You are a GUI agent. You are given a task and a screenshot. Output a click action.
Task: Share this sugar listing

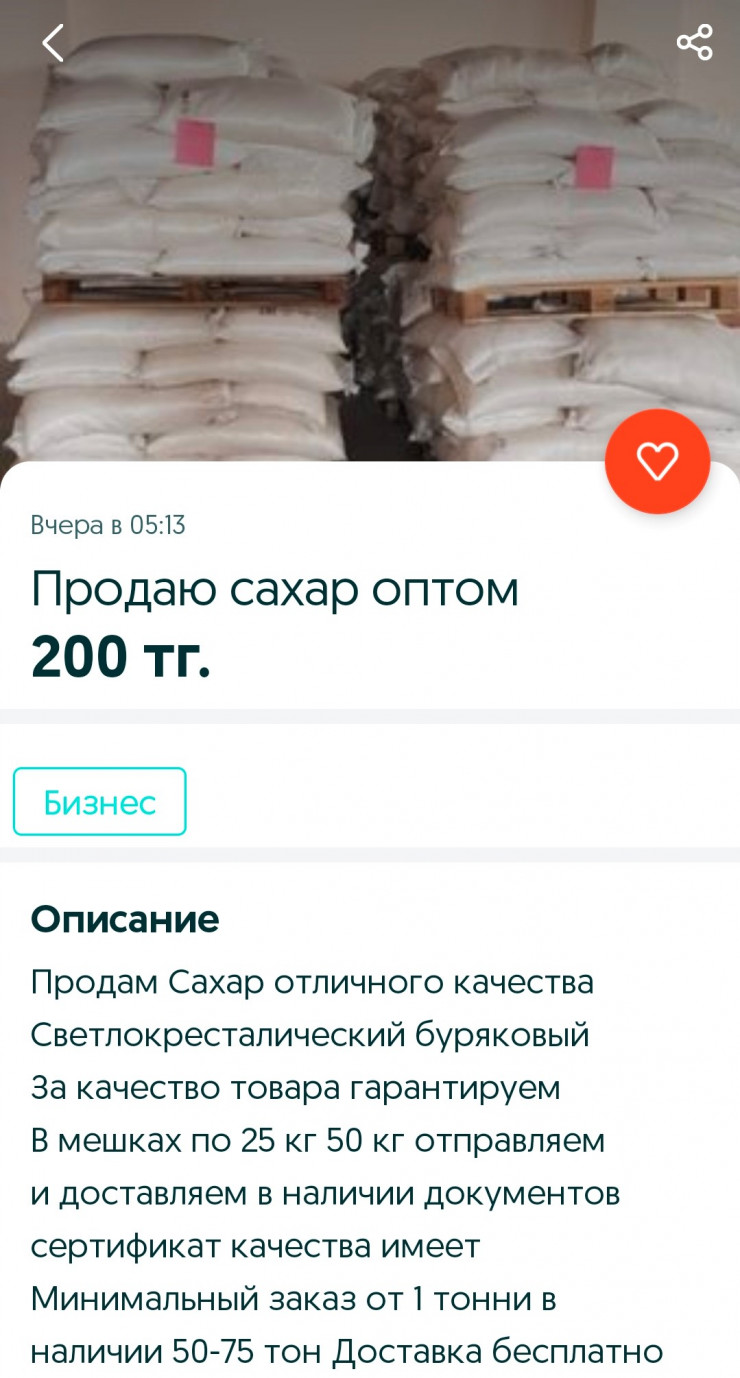tap(694, 43)
